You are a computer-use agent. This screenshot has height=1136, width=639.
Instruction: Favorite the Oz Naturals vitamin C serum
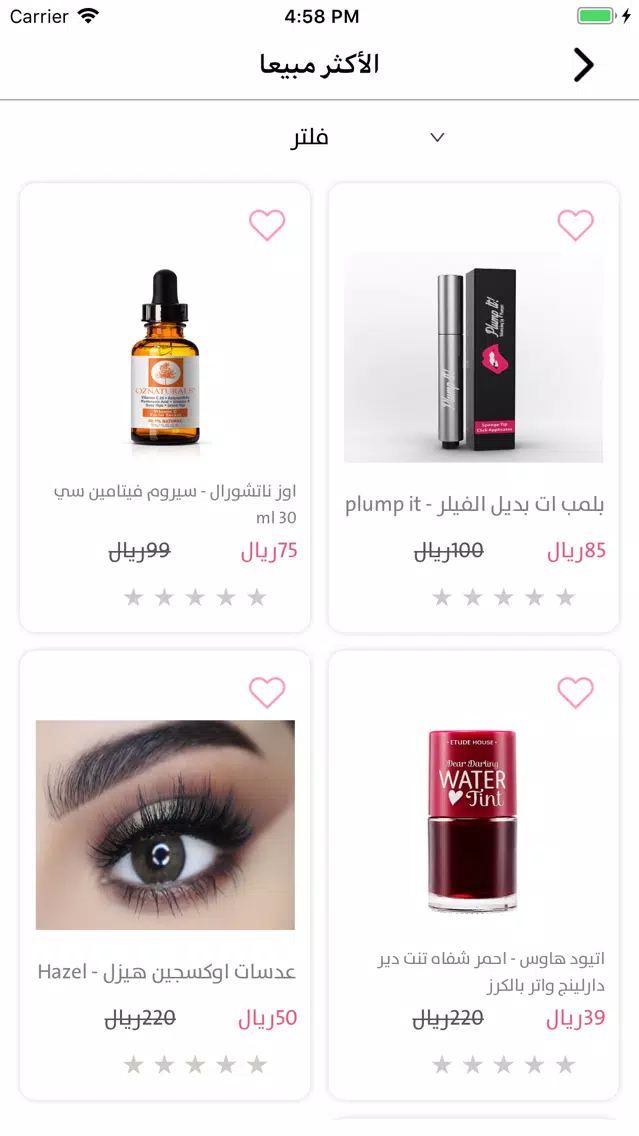267,225
